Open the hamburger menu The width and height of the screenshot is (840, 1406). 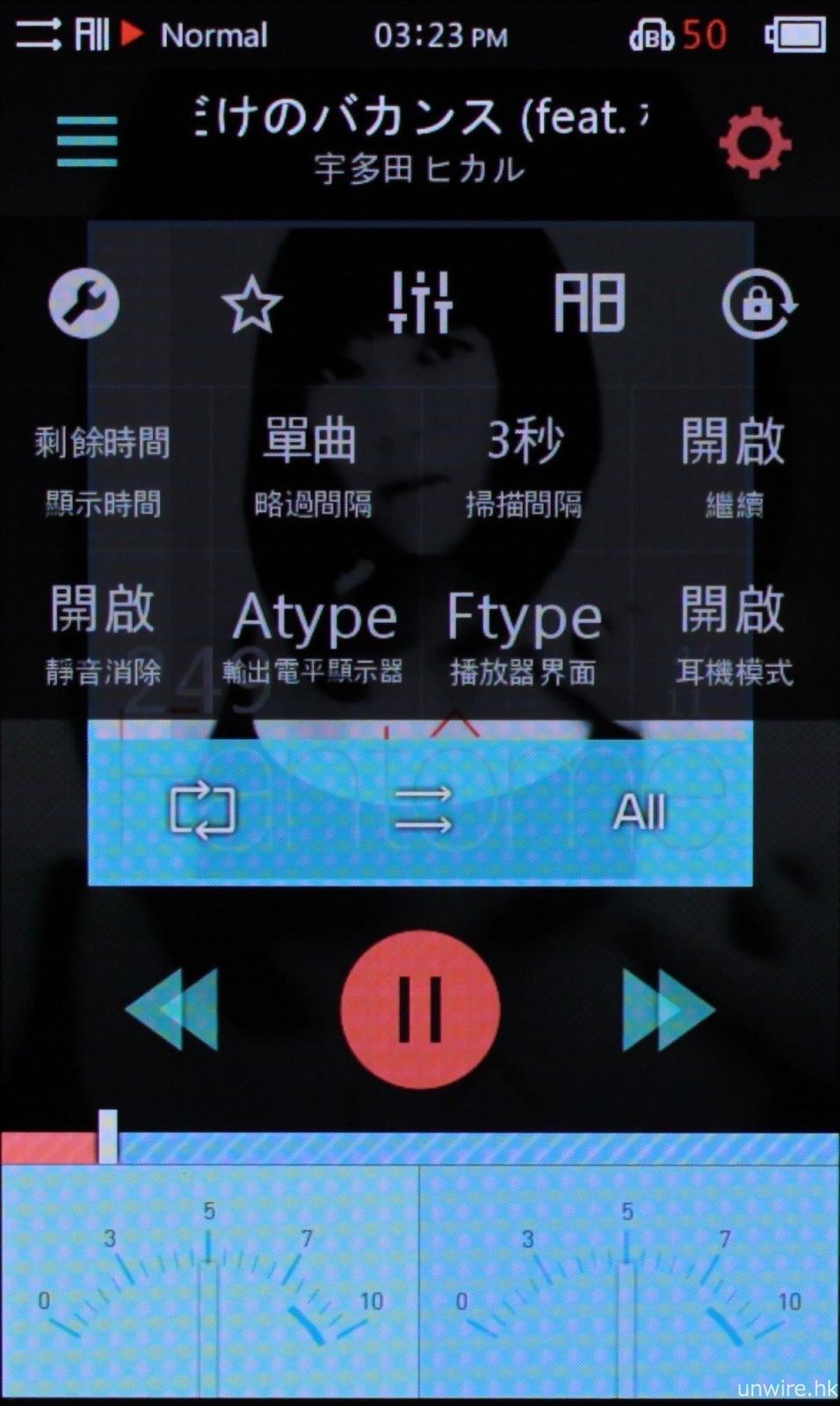coord(87,141)
